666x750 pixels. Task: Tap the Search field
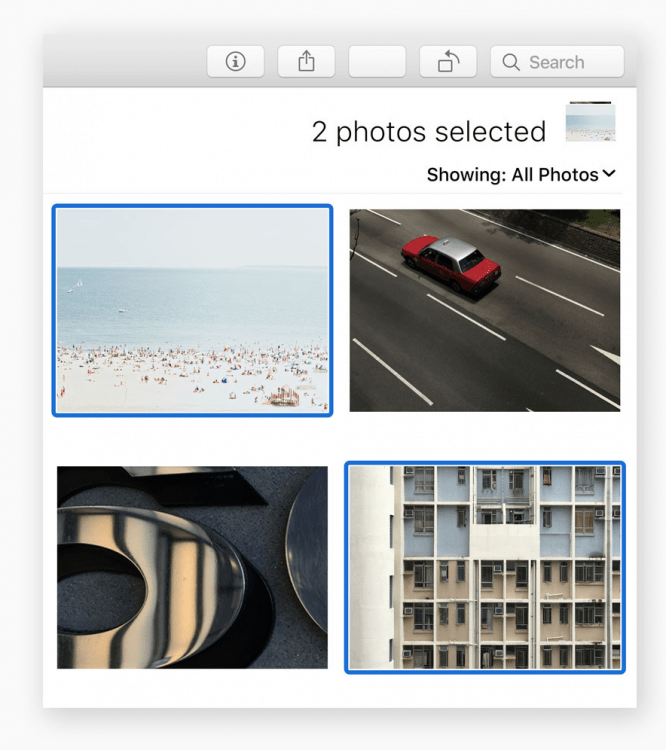click(x=557, y=62)
